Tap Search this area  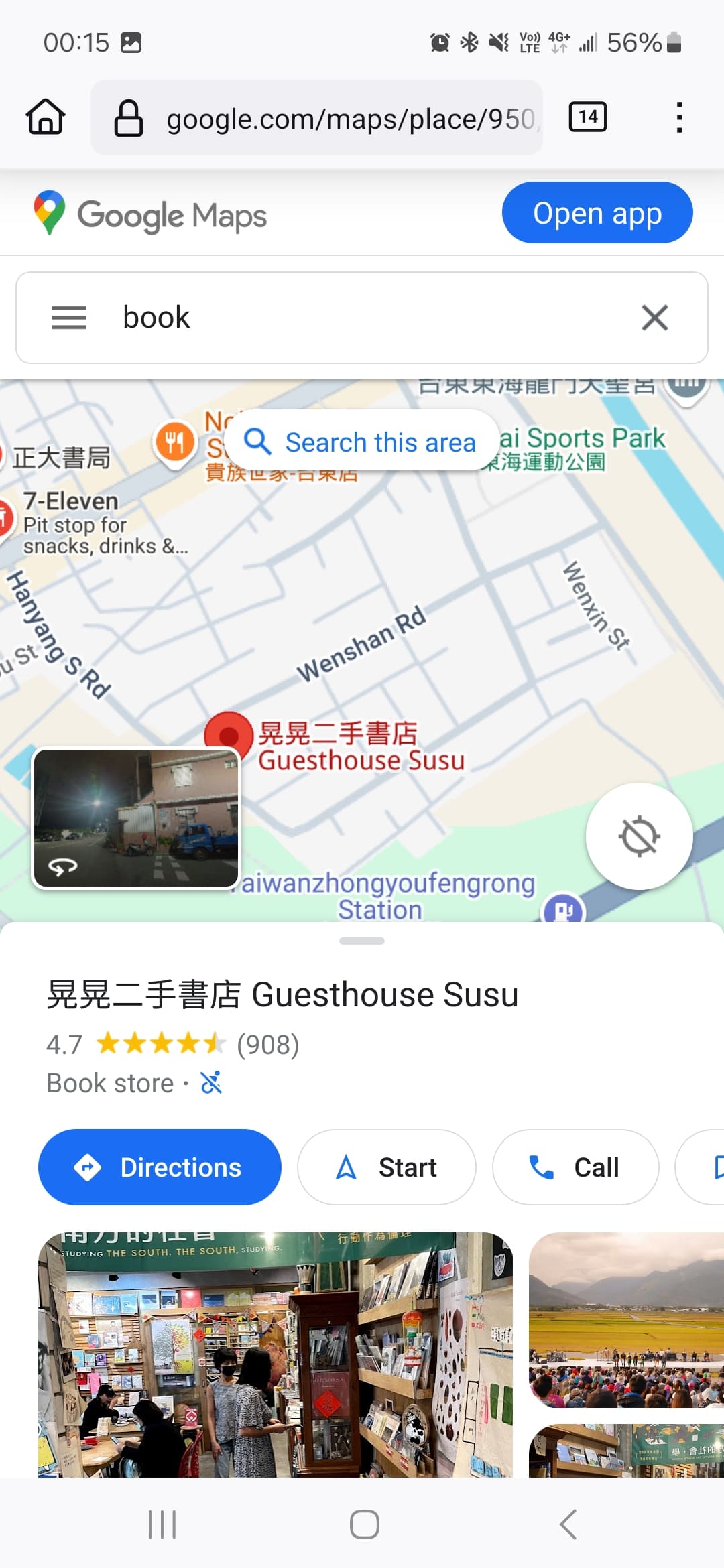tap(362, 442)
